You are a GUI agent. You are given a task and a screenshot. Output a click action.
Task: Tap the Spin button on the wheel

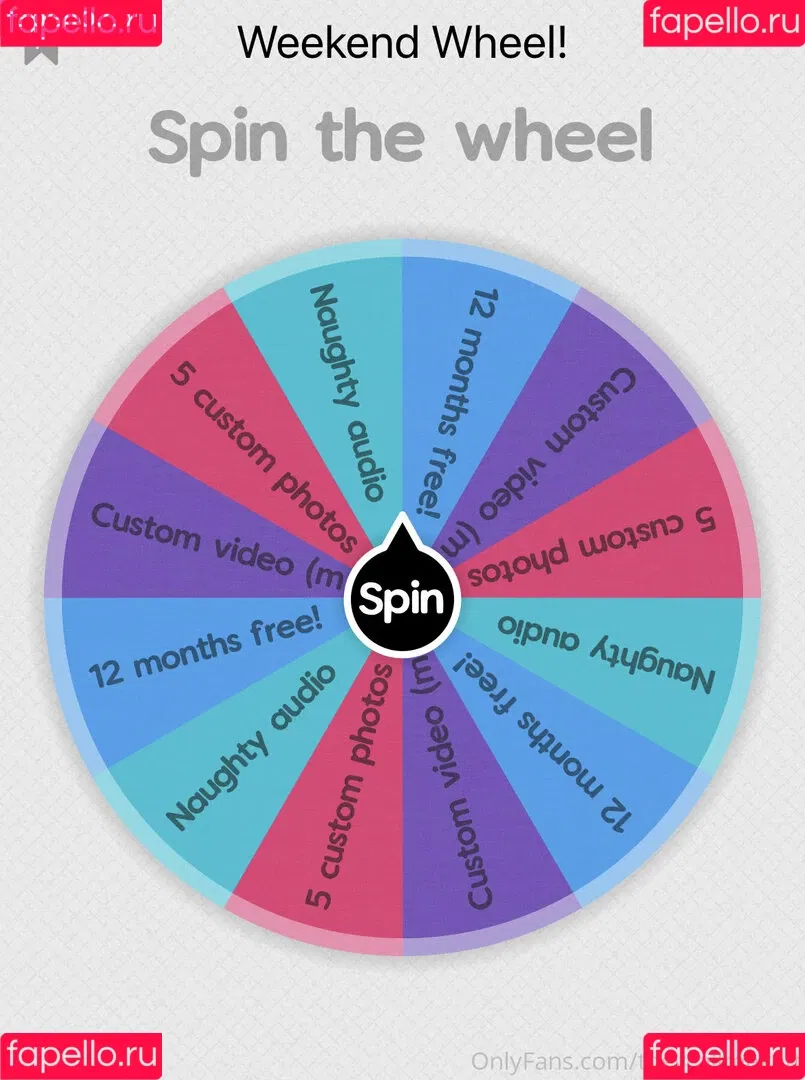click(401, 599)
